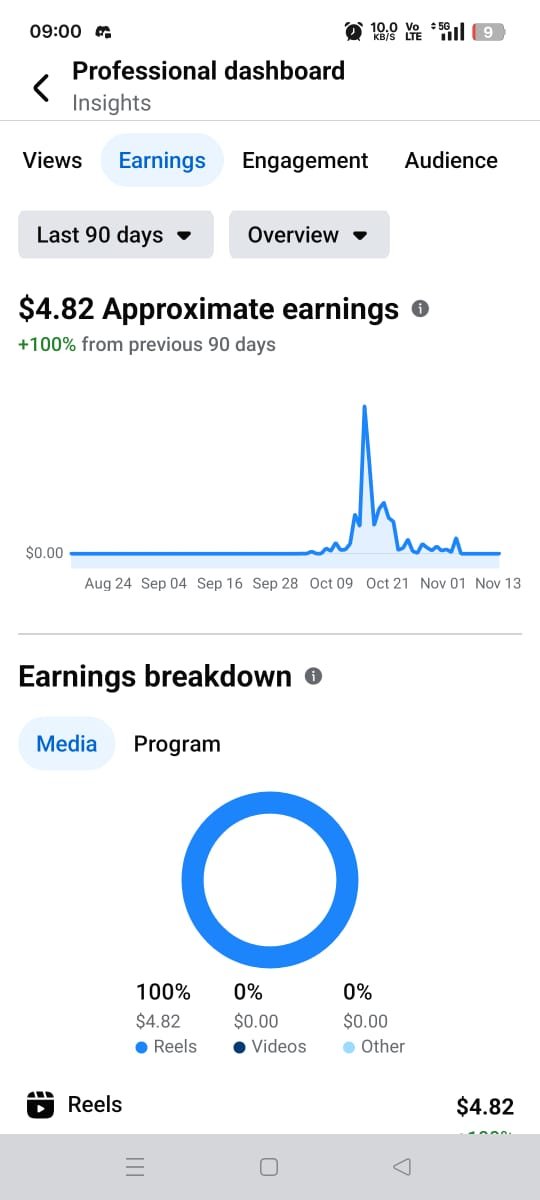Open recent apps from navigation bar
Viewport: 540px width, 1200px height.
[136, 1167]
